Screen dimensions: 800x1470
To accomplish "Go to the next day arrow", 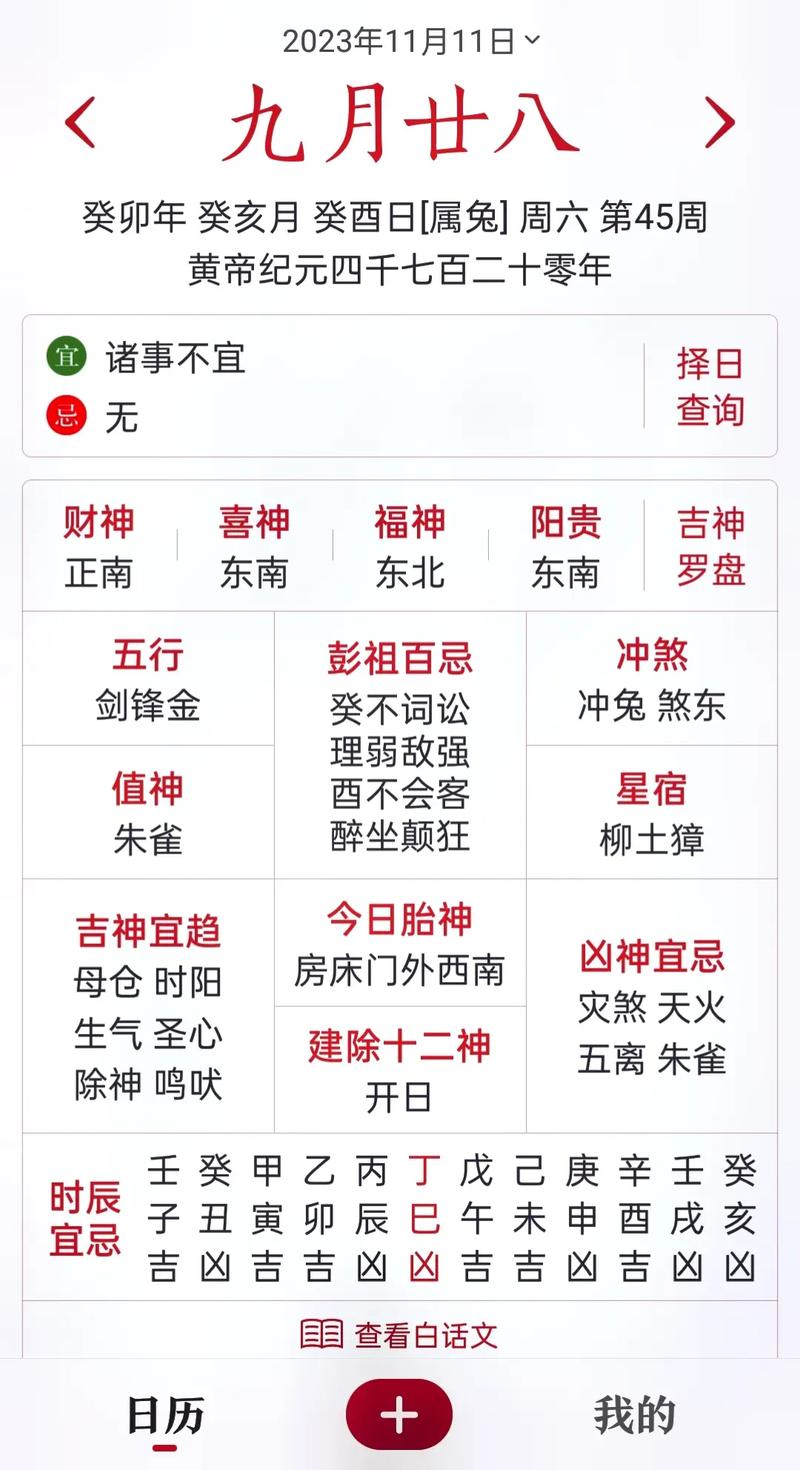I will 719,123.
